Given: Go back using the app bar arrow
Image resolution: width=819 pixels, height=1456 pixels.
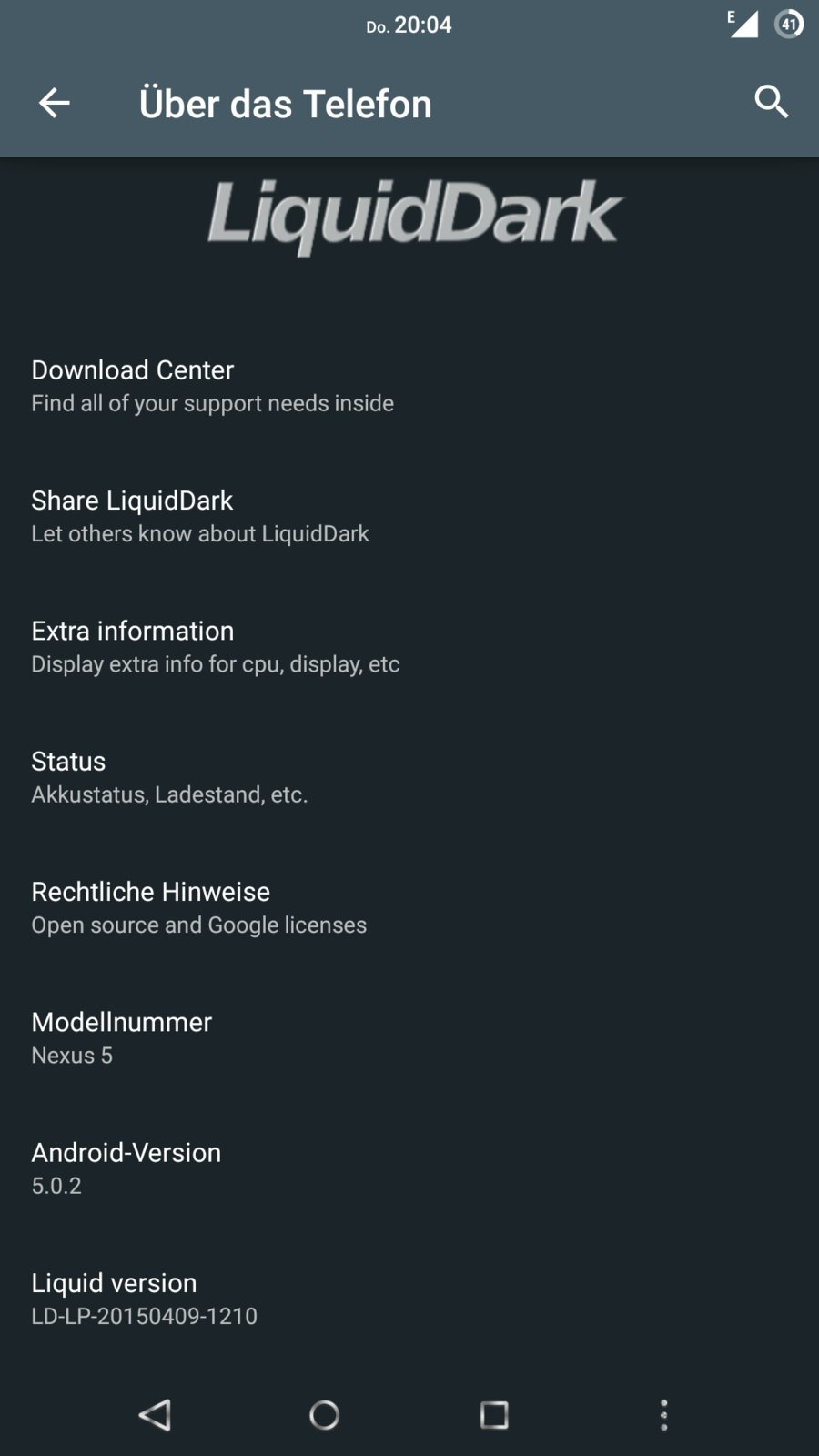Looking at the screenshot, I should [x=55, y=103].
